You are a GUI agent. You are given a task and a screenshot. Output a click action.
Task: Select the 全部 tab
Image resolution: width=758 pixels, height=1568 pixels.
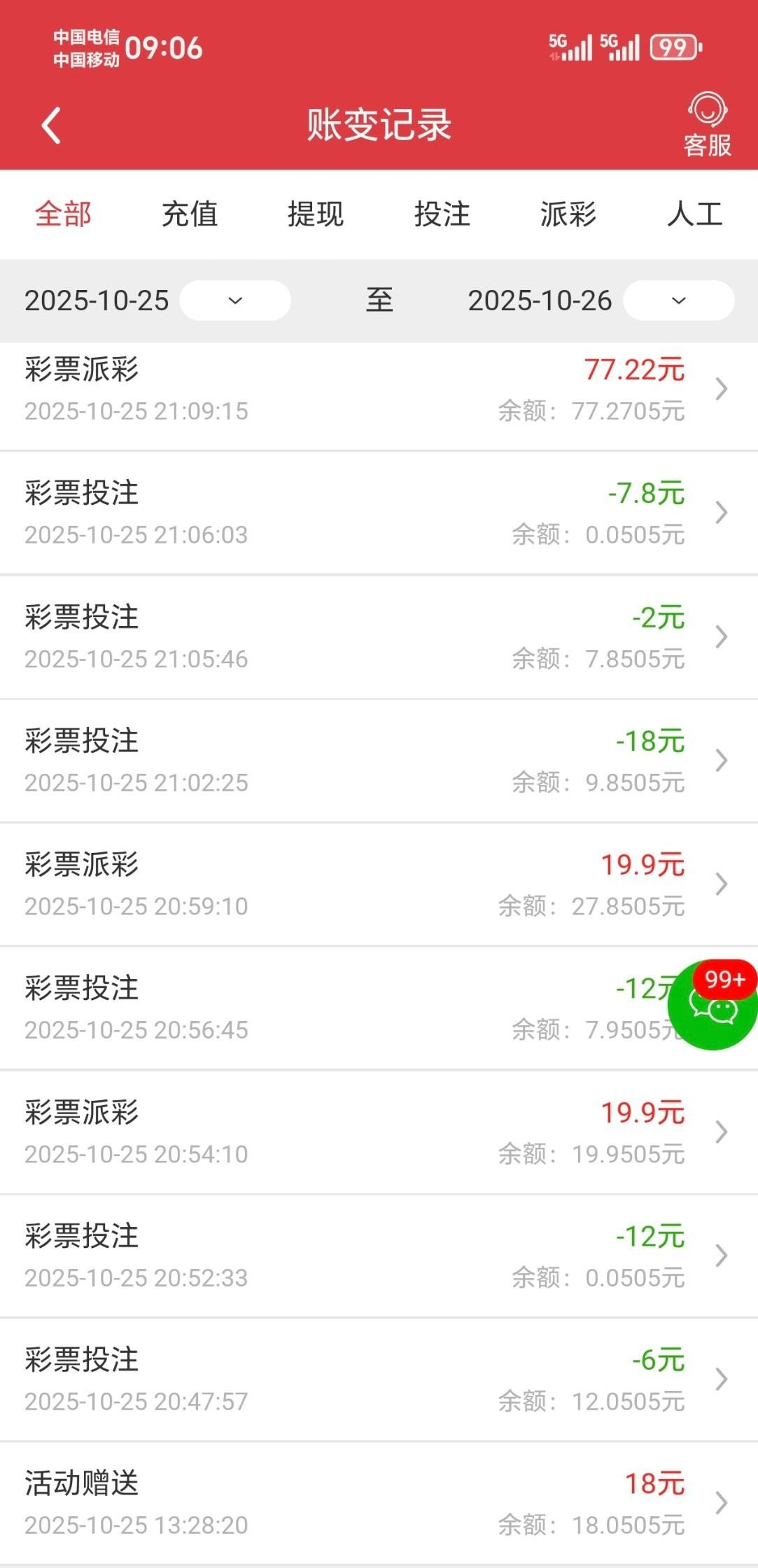(x=64, y=214)
